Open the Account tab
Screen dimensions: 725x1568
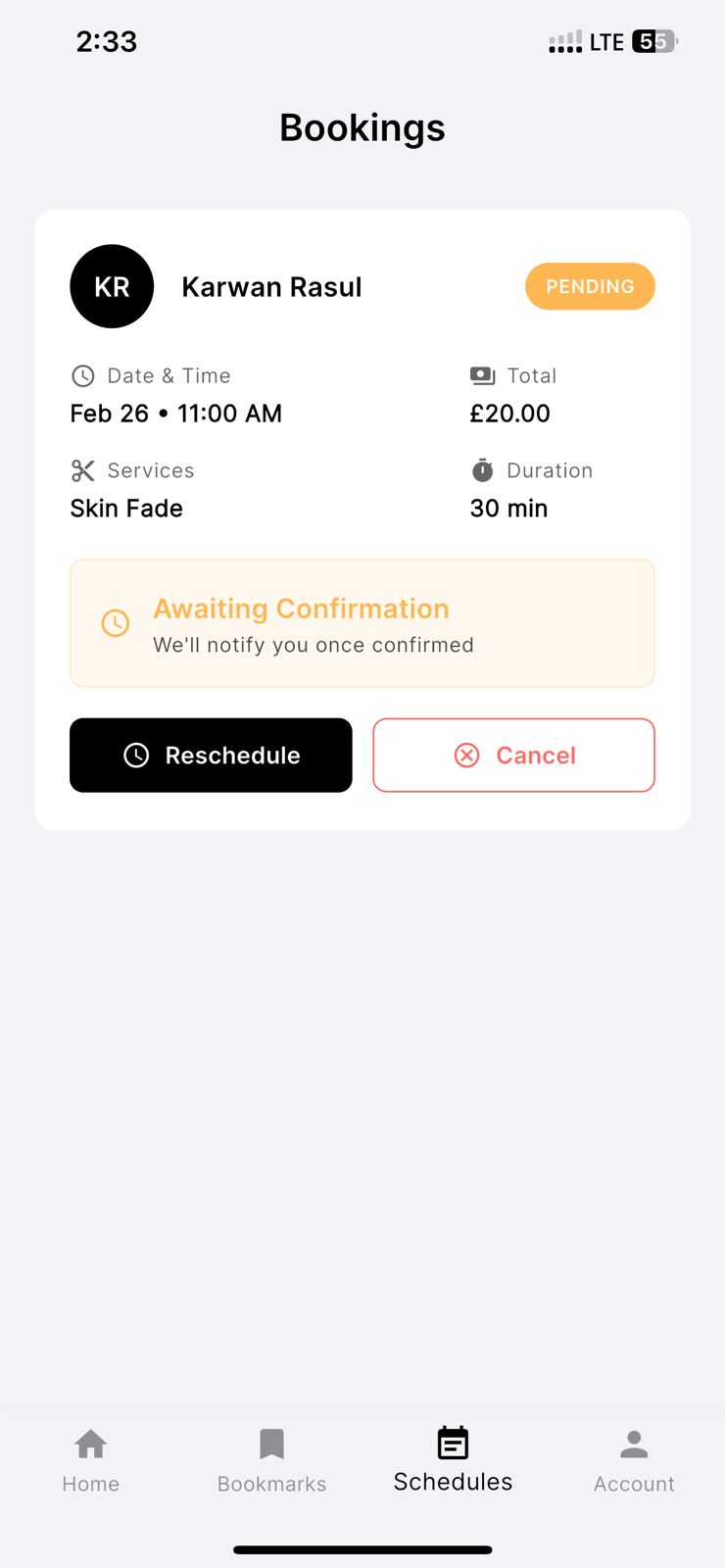tap(634, 1460)
